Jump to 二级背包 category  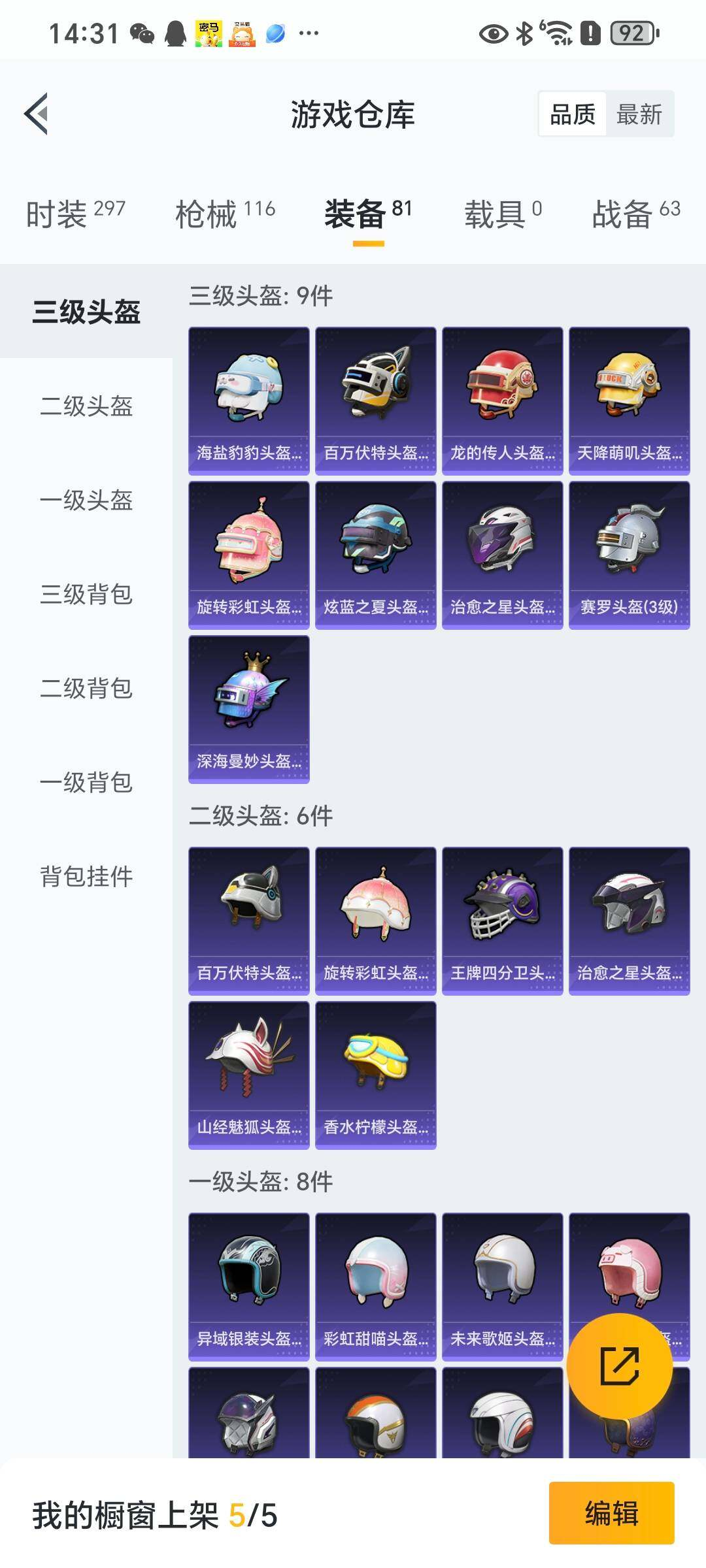pyautogui.click(x=86, y=688)
